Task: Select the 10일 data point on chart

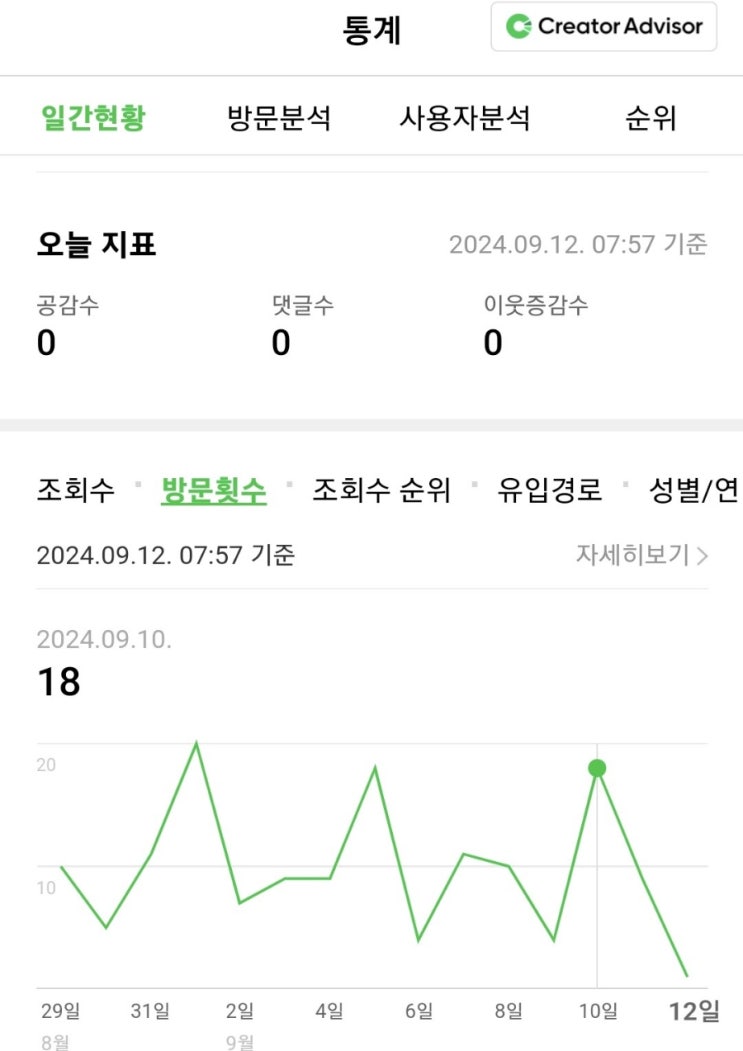Action: click(x=597, y=768)
